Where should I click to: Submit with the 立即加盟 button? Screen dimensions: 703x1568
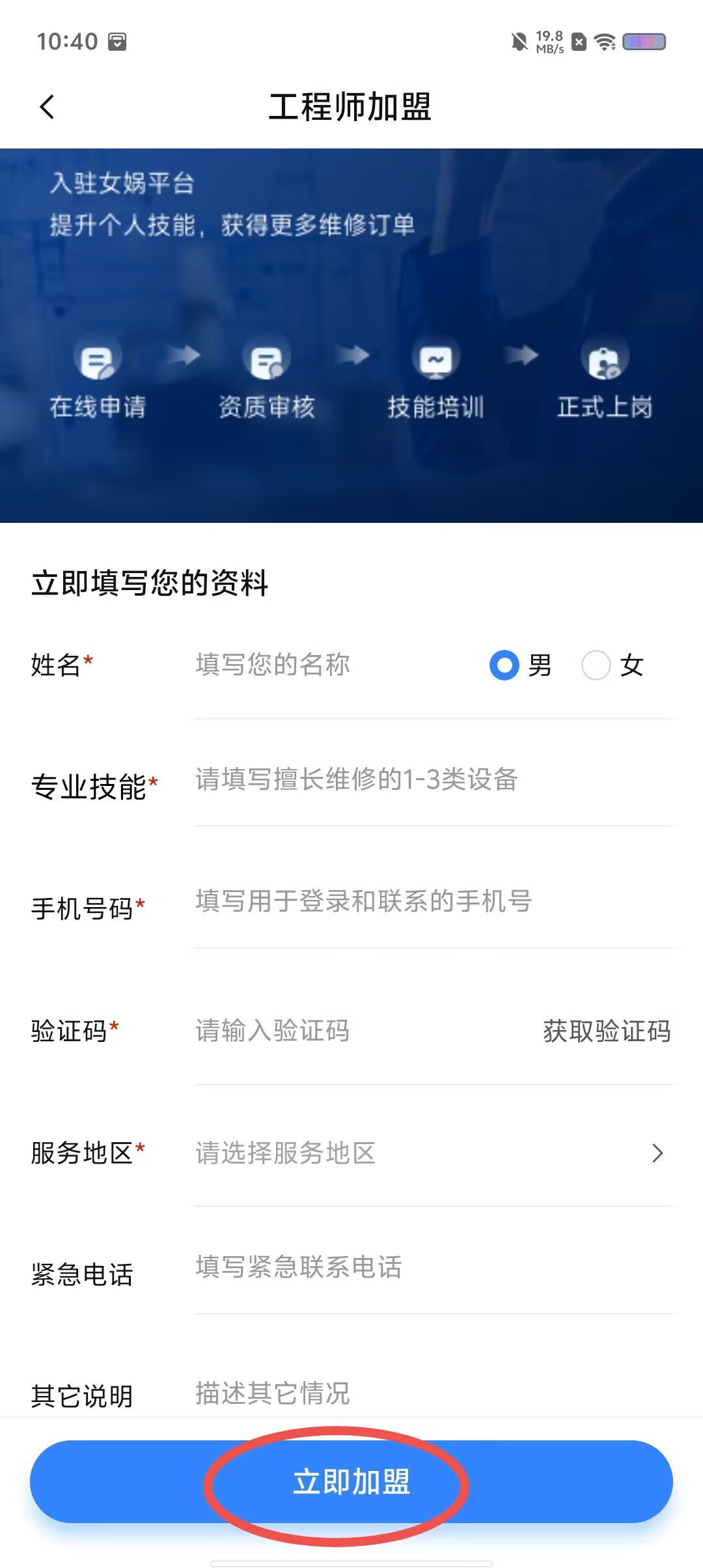pos(351,1481)
